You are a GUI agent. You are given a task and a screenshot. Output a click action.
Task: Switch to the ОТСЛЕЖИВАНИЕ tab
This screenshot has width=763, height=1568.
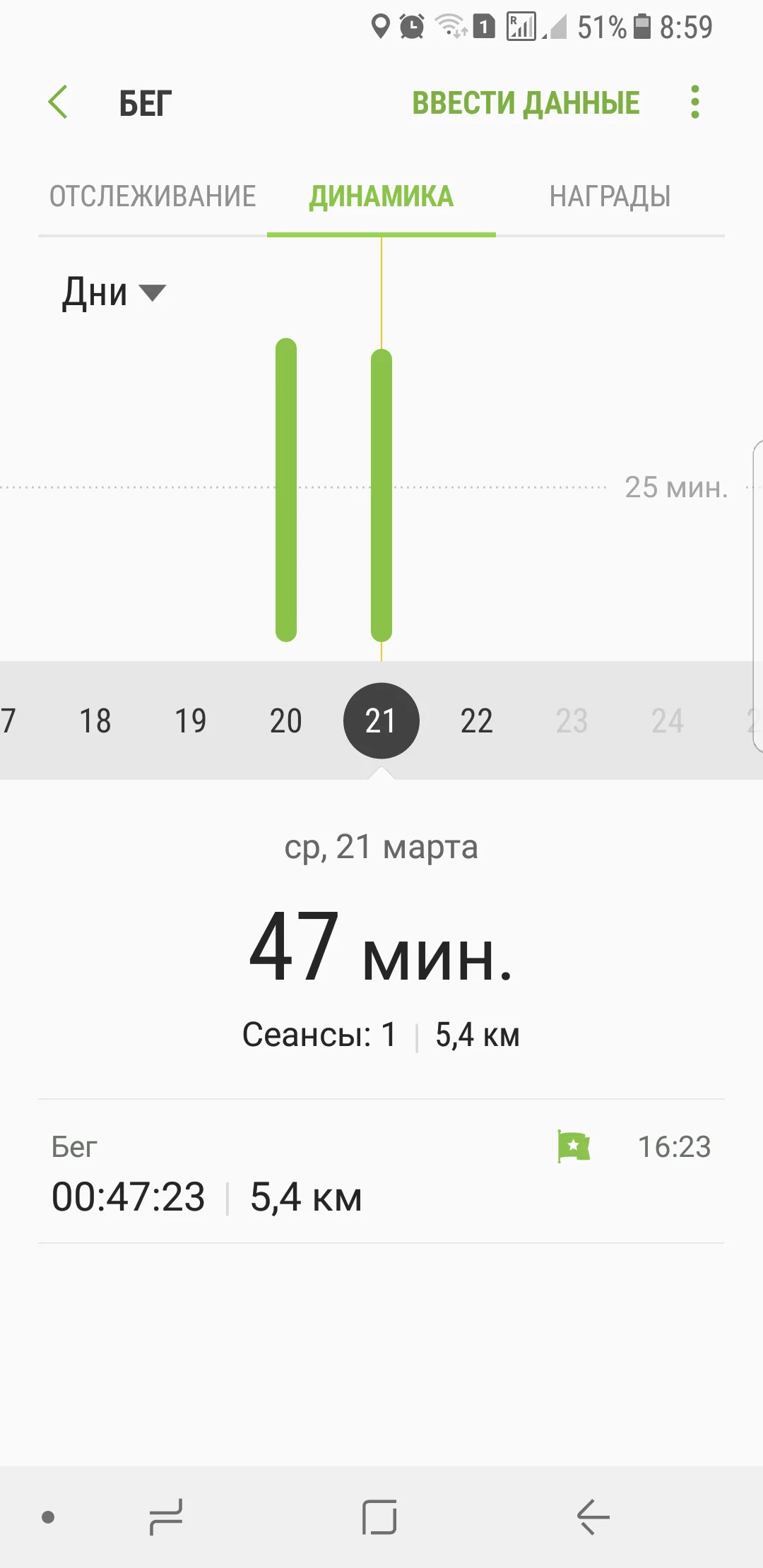coord(153,196)
